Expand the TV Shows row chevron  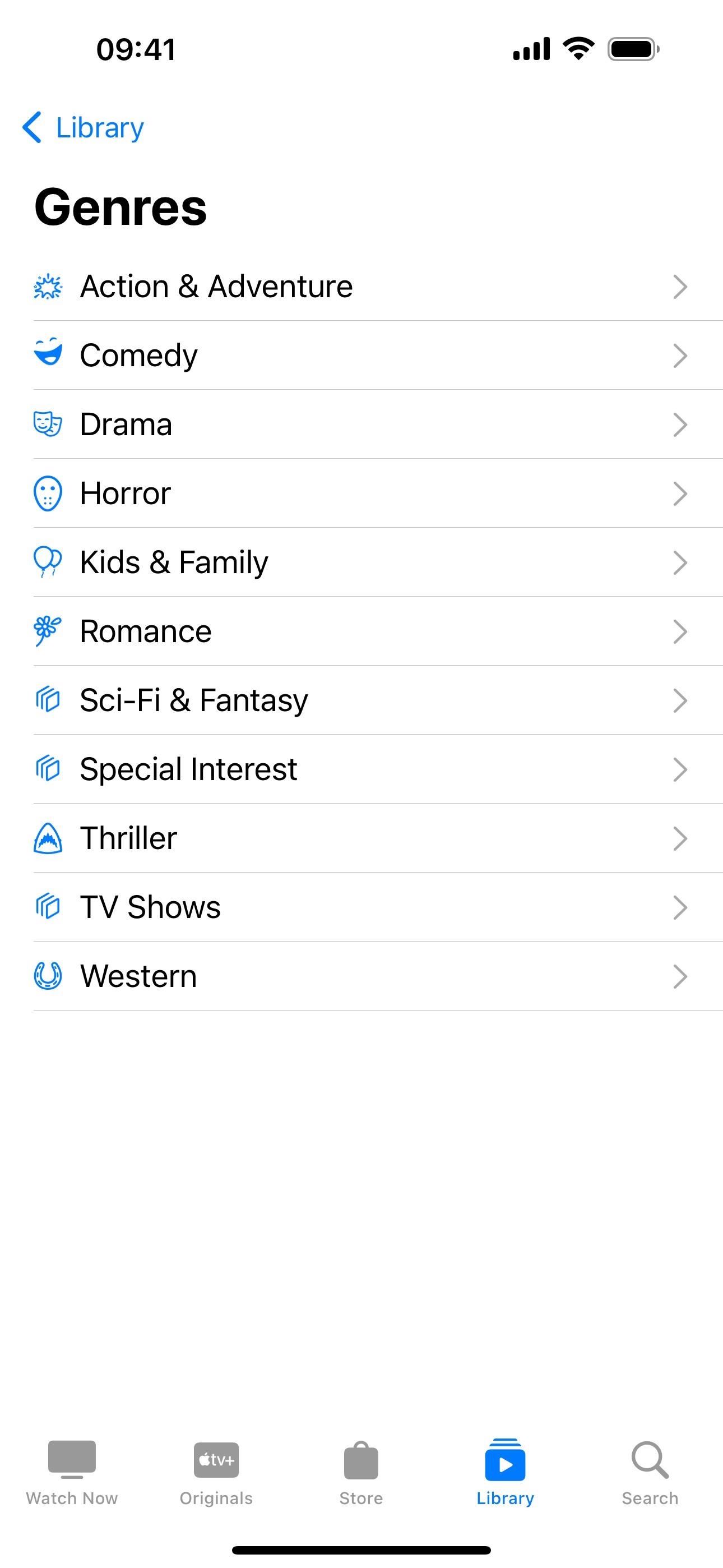point(680,907)
